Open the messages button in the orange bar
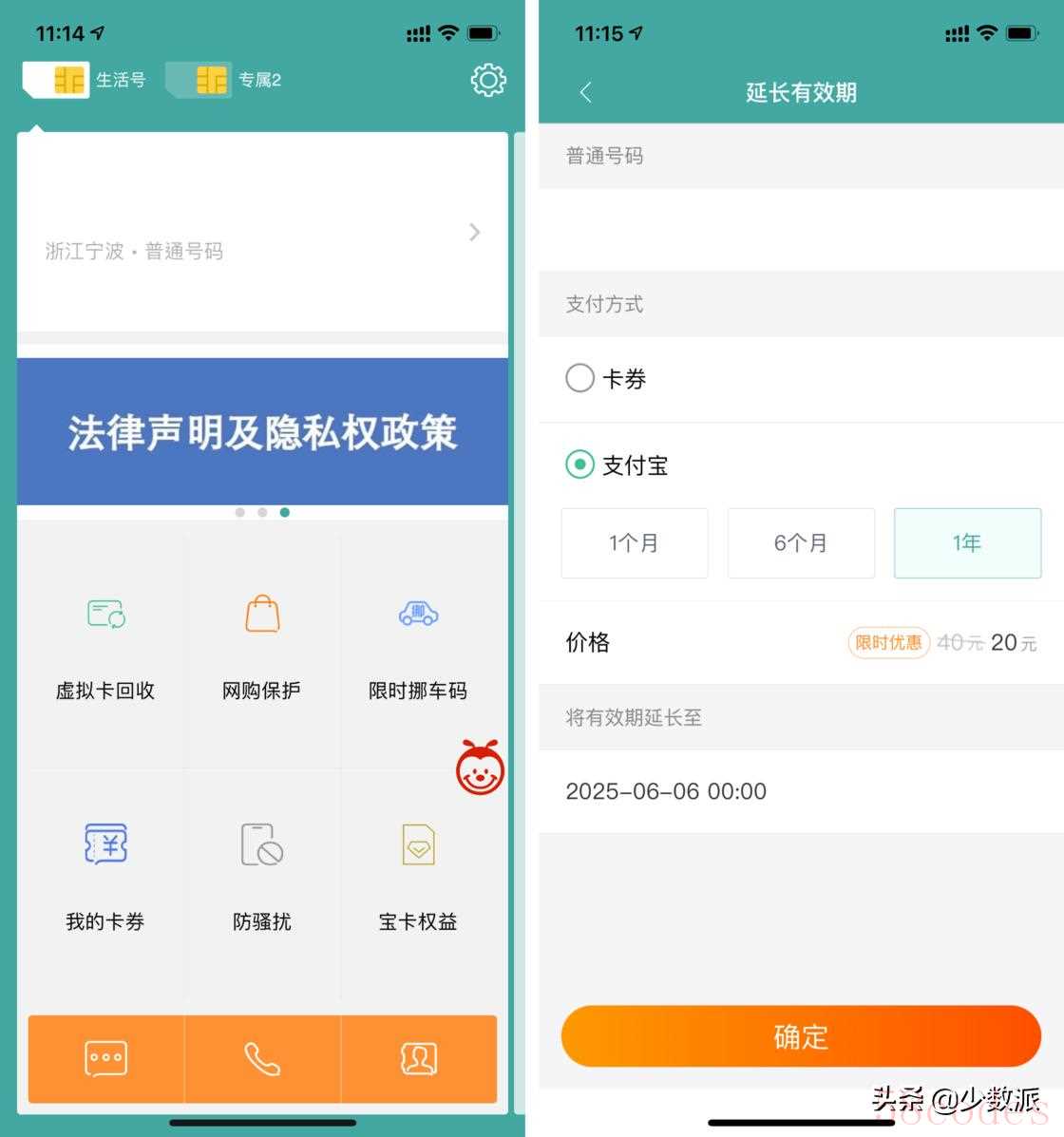The height and width of the screenshot is (1137, 1064). 105,1058
